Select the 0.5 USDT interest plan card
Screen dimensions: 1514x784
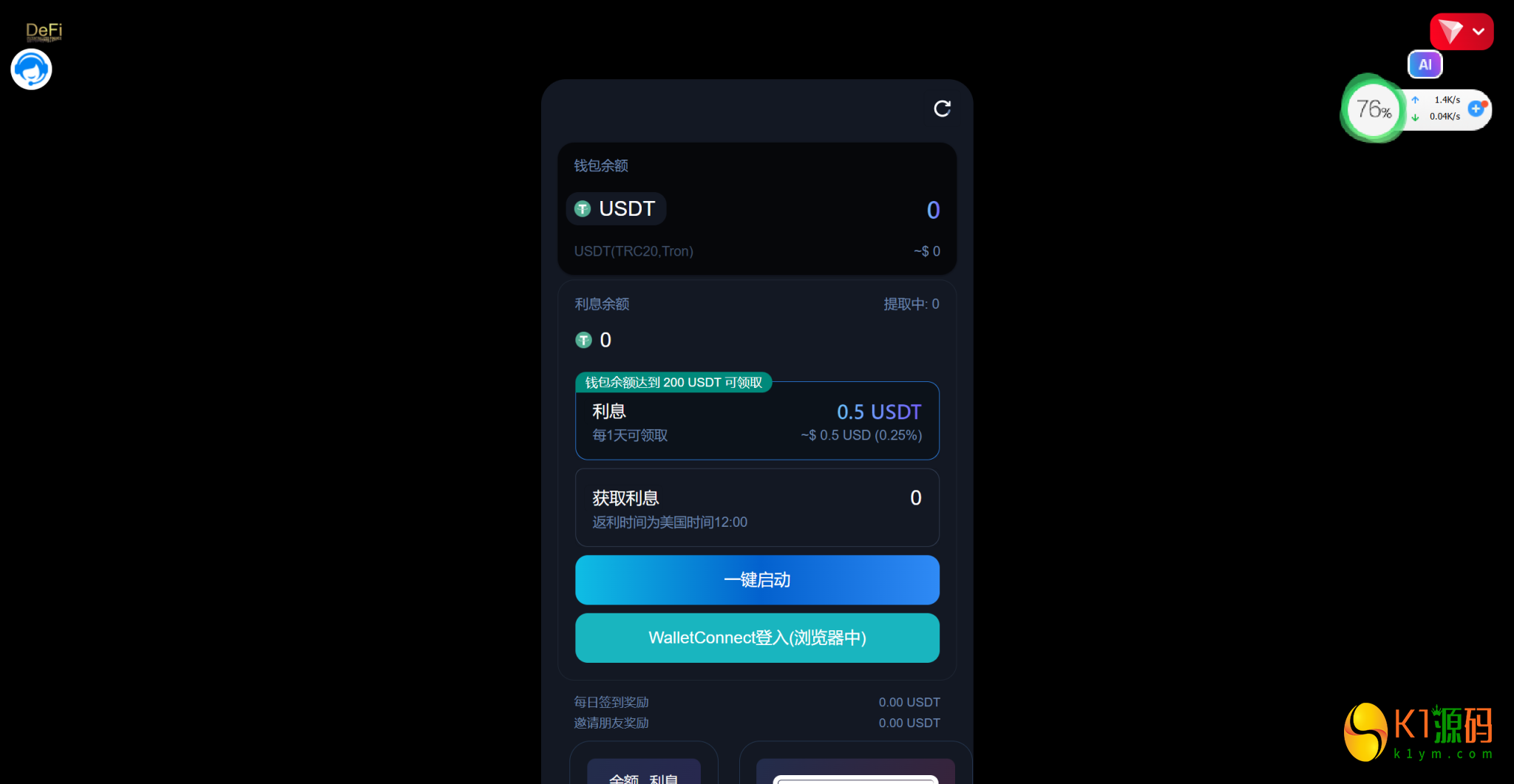click(757, 422)
